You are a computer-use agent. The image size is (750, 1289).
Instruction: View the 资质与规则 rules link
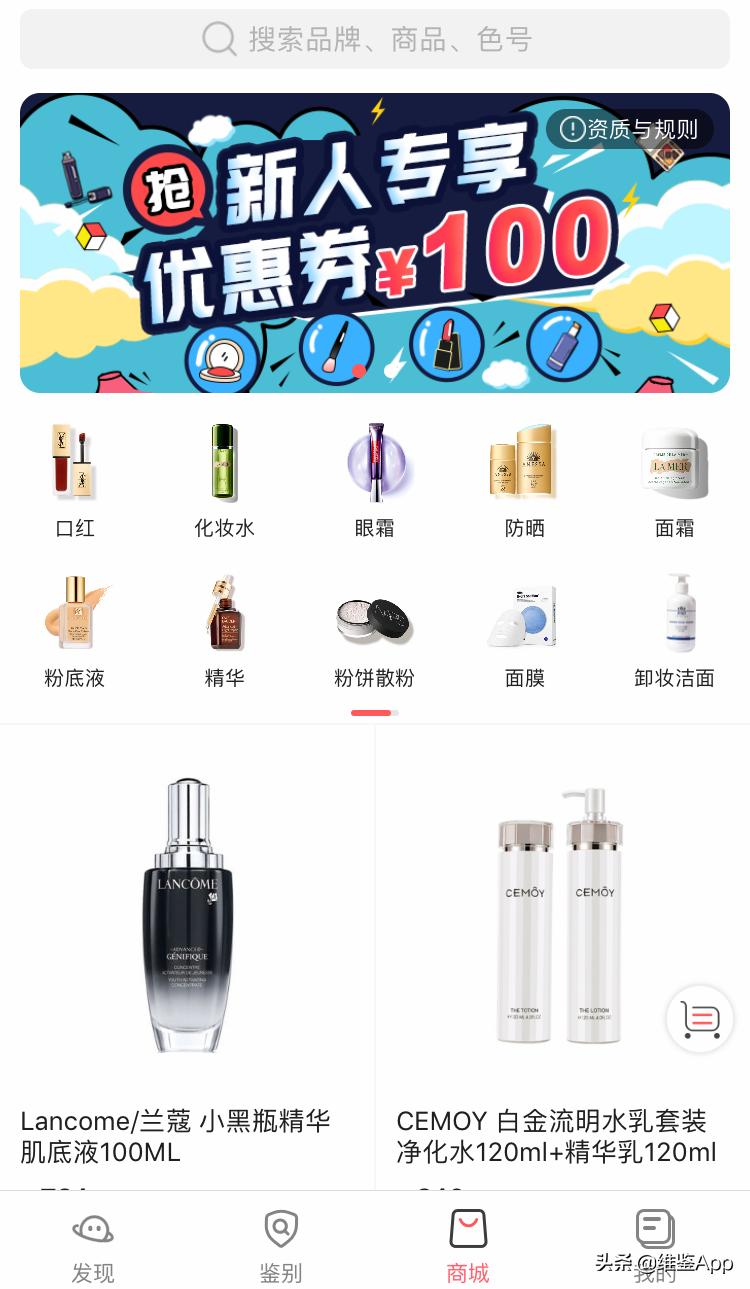point(631,130)
